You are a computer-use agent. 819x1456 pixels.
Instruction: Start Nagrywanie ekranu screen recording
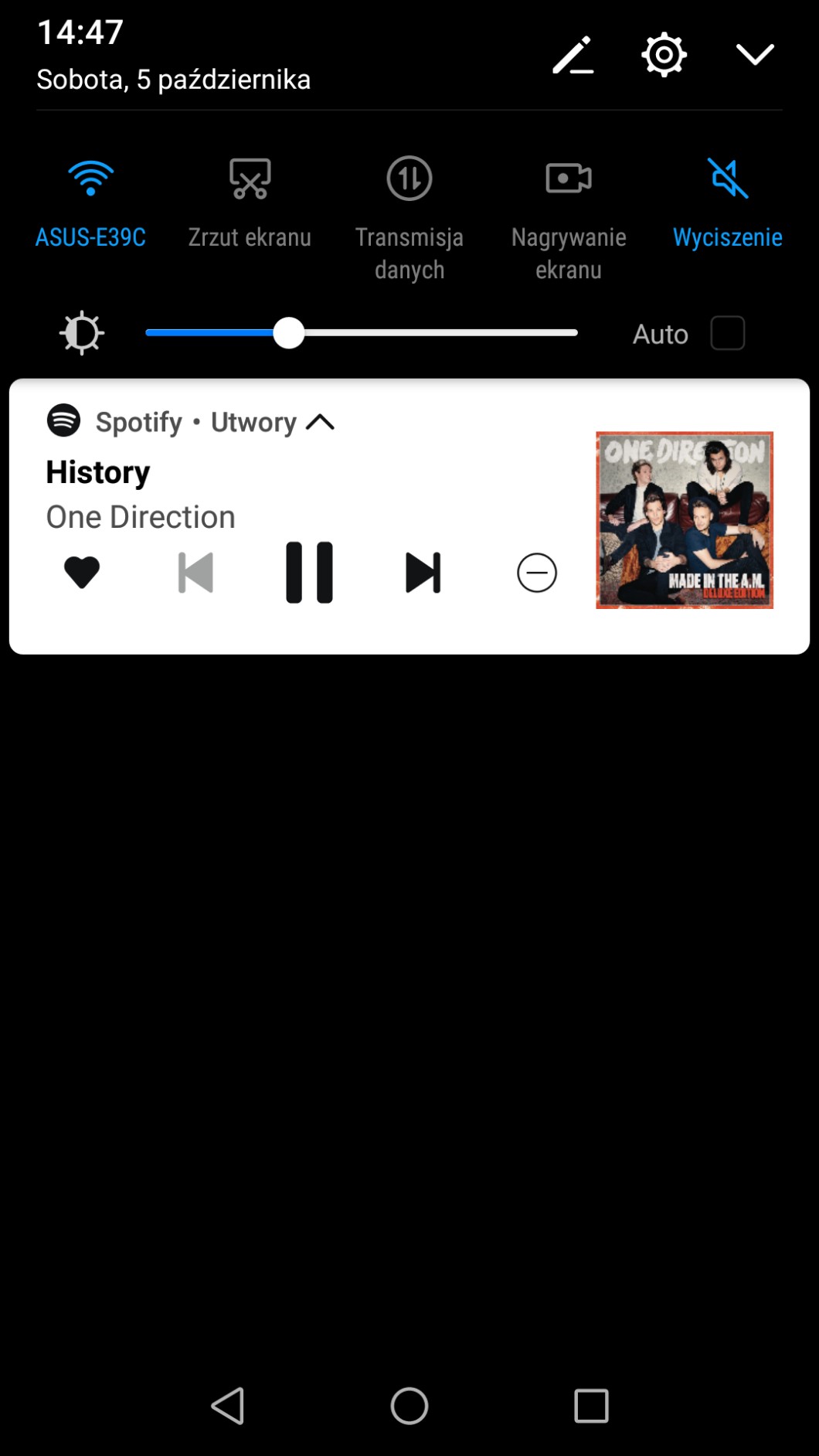[x=568, y=179]
